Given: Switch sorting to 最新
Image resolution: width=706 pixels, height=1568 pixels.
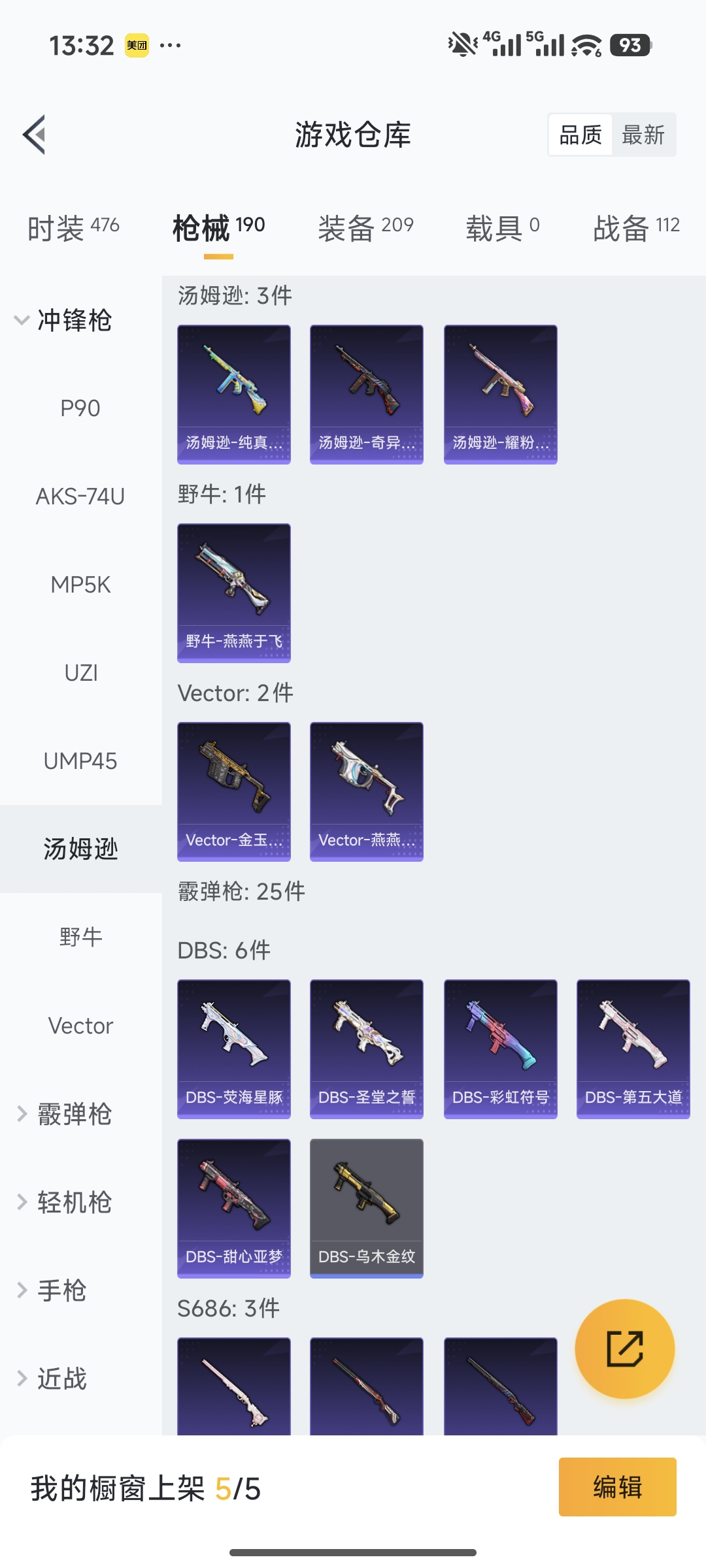Looking at the screenshot, I should coord(643,135).
